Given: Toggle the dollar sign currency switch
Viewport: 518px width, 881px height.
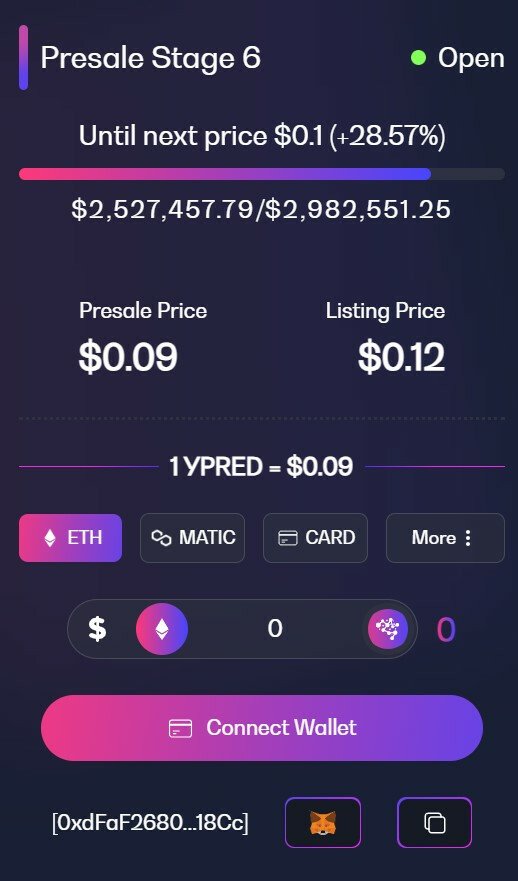Looking at the screenshot, I should (x=97, y=629).
